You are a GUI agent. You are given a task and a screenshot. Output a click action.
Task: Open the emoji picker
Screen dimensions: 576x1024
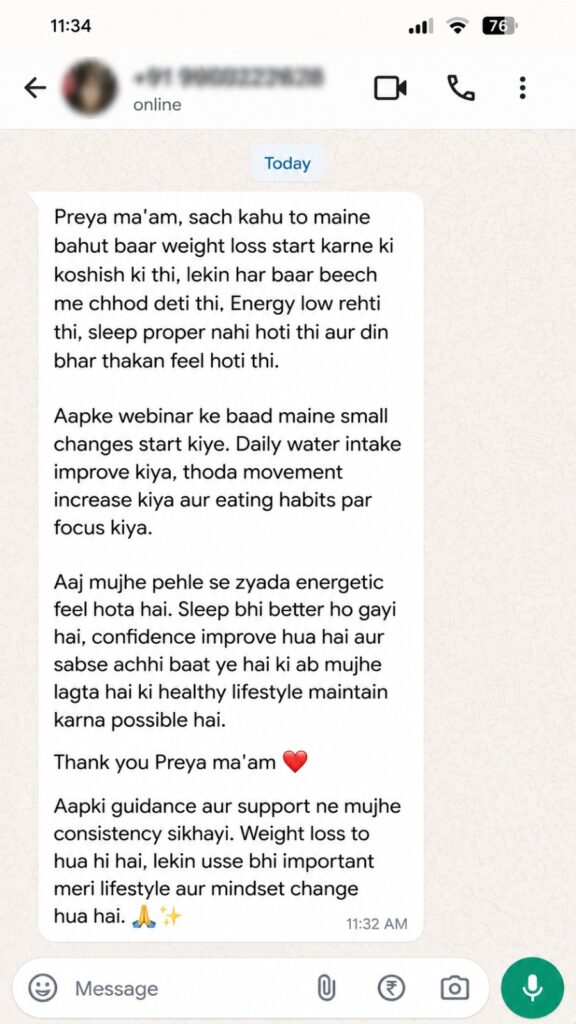coord(43,987)
